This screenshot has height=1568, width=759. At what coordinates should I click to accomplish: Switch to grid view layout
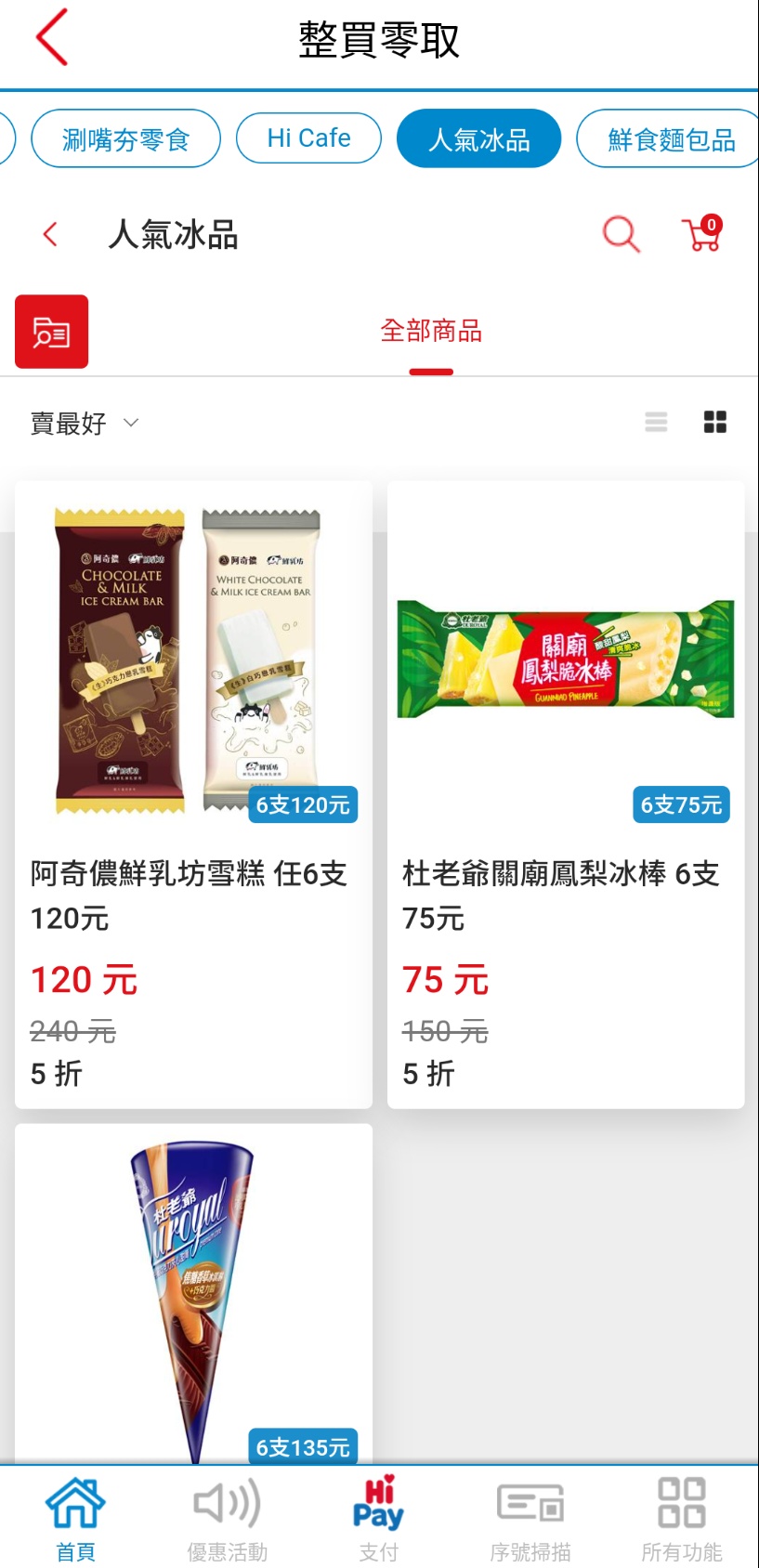coord(714,423)
